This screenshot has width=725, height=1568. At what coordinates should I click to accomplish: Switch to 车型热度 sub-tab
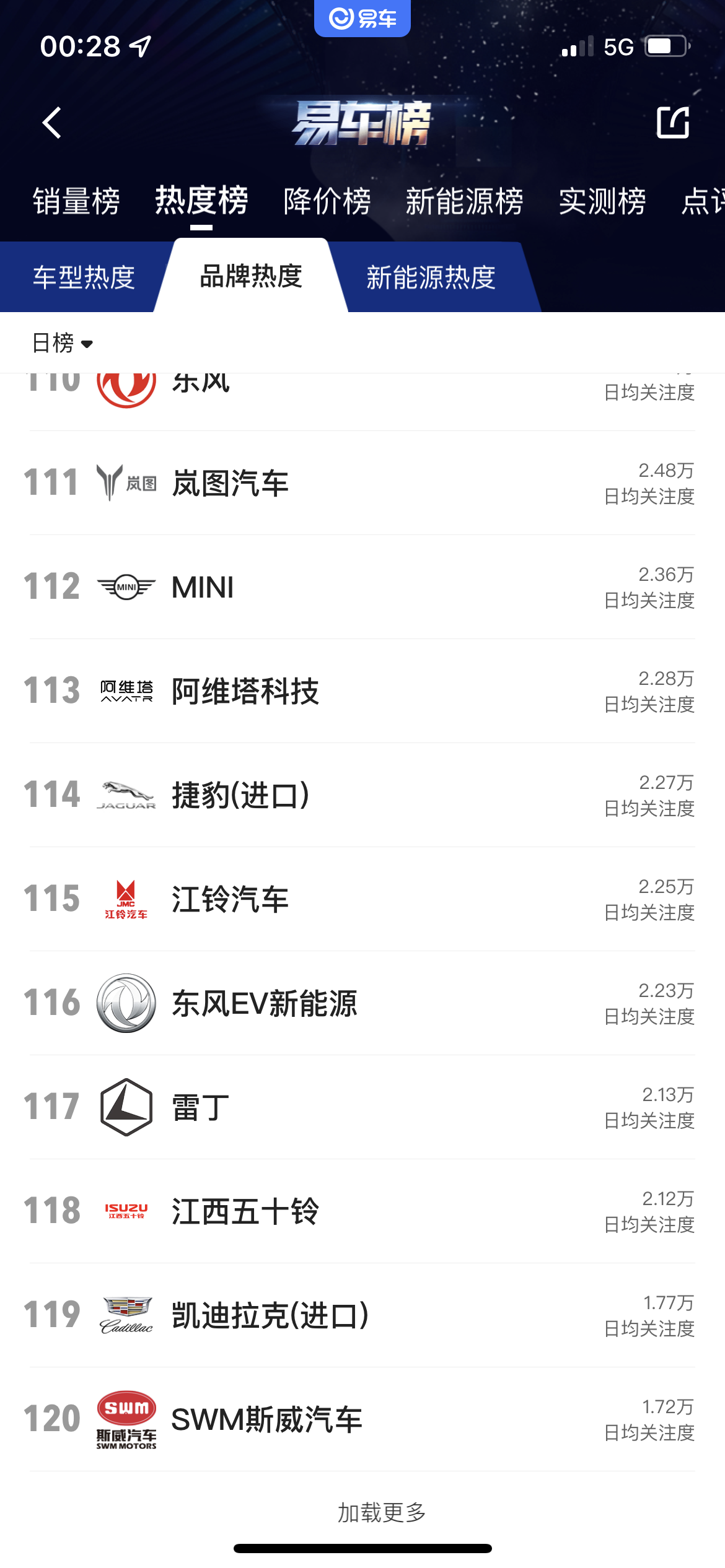coord(84,277)
